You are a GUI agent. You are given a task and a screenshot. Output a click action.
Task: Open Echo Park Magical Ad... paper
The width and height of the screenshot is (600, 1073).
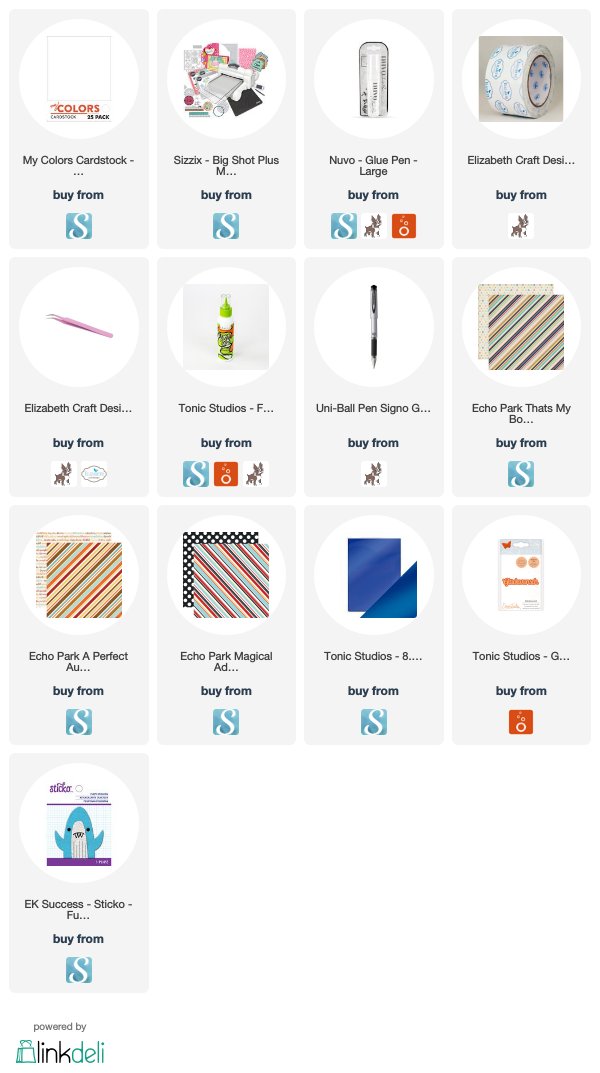(226, 575)
